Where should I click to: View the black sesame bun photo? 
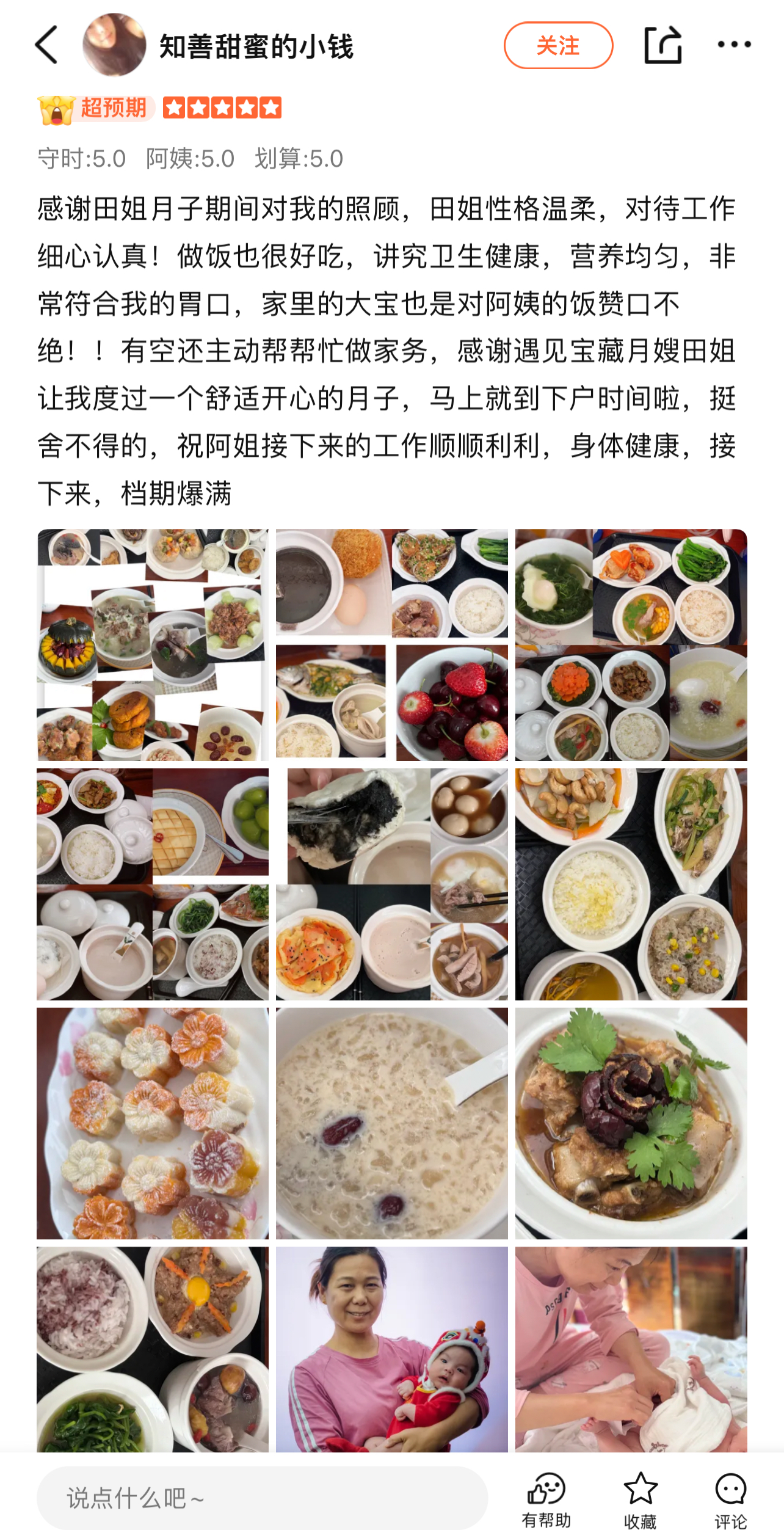391,884
